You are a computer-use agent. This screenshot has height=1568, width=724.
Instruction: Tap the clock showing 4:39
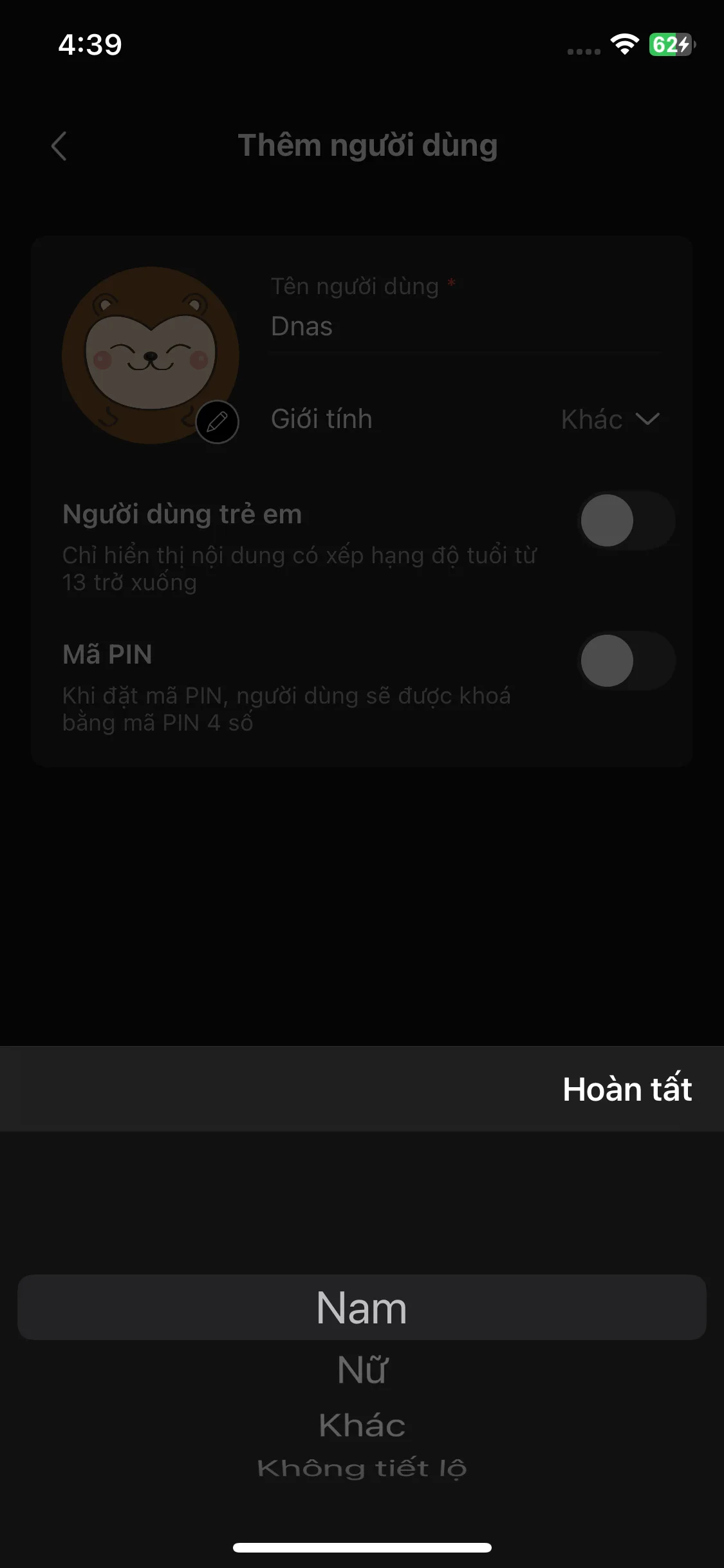(x=89, y=44)
